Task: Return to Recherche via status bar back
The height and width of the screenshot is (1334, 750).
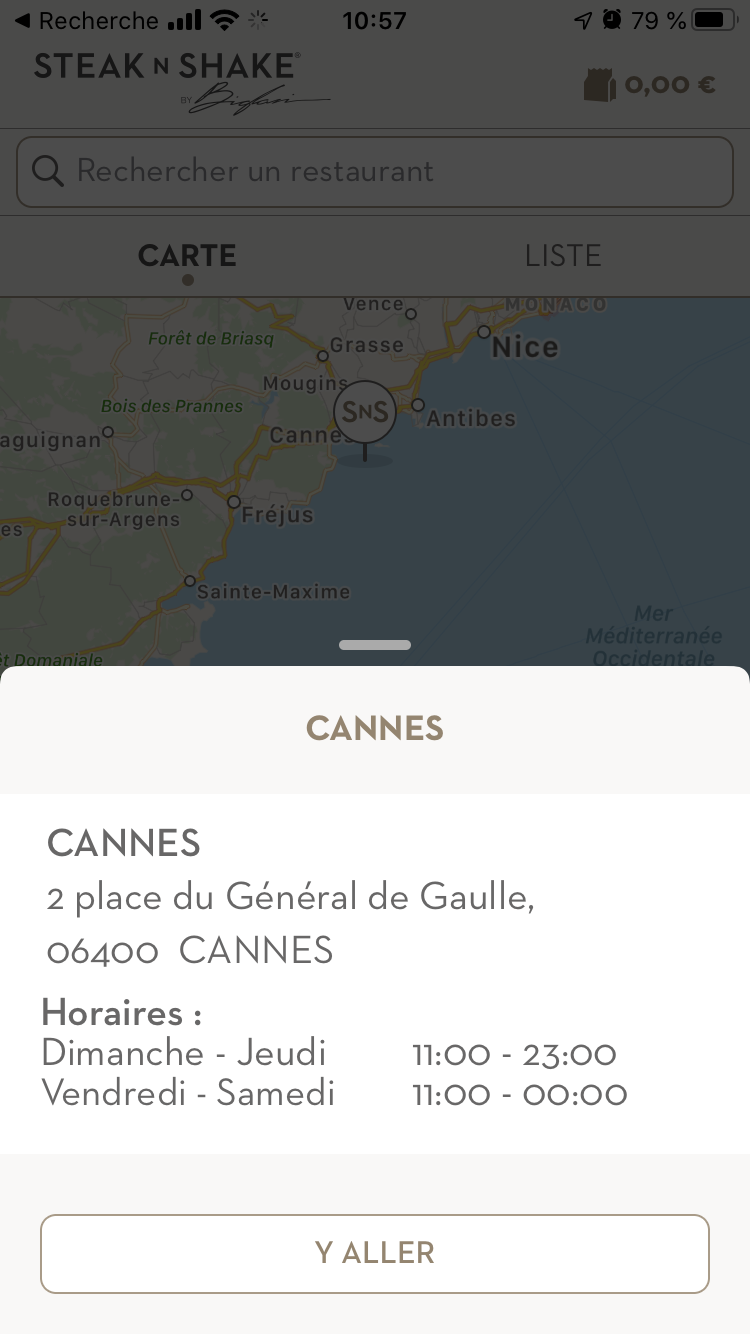Action: pyautogui.click(x=86, y=20)
